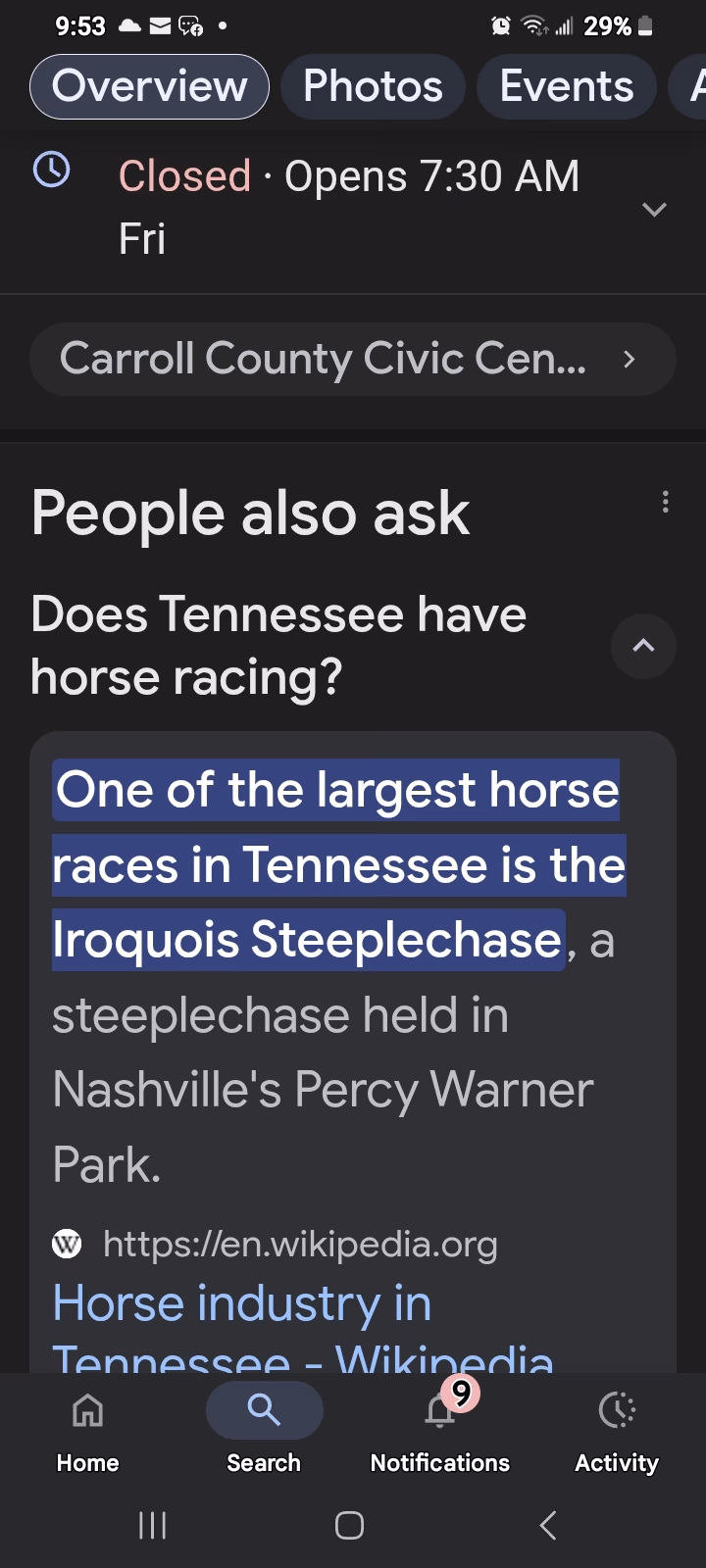Open Horse industry in Tennessee Wikipedia link
Viewport: 706px width, 1568px height.
(x=242, y=1304)
